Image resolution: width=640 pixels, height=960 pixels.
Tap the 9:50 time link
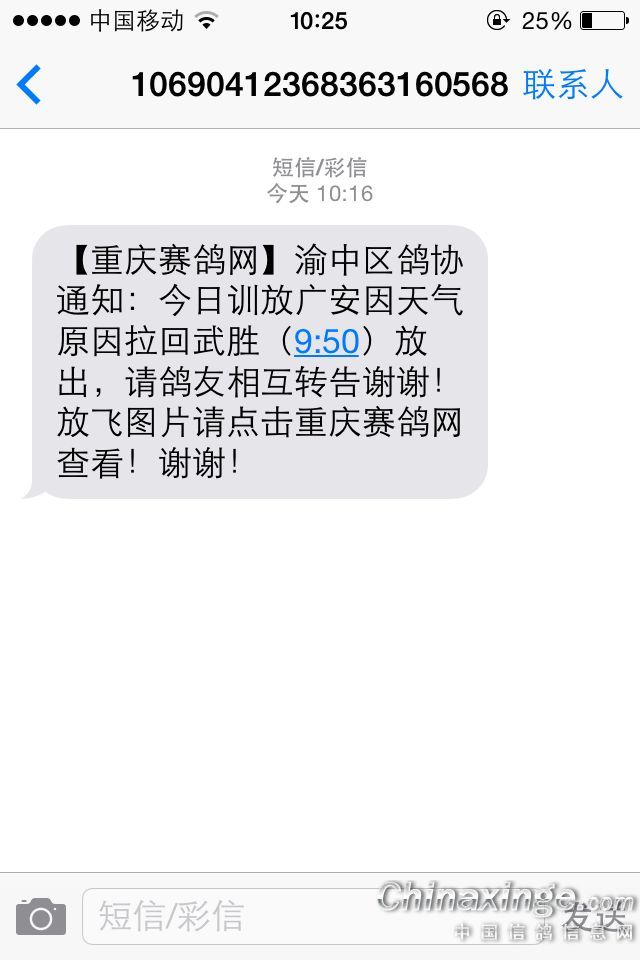coord(326,342)
